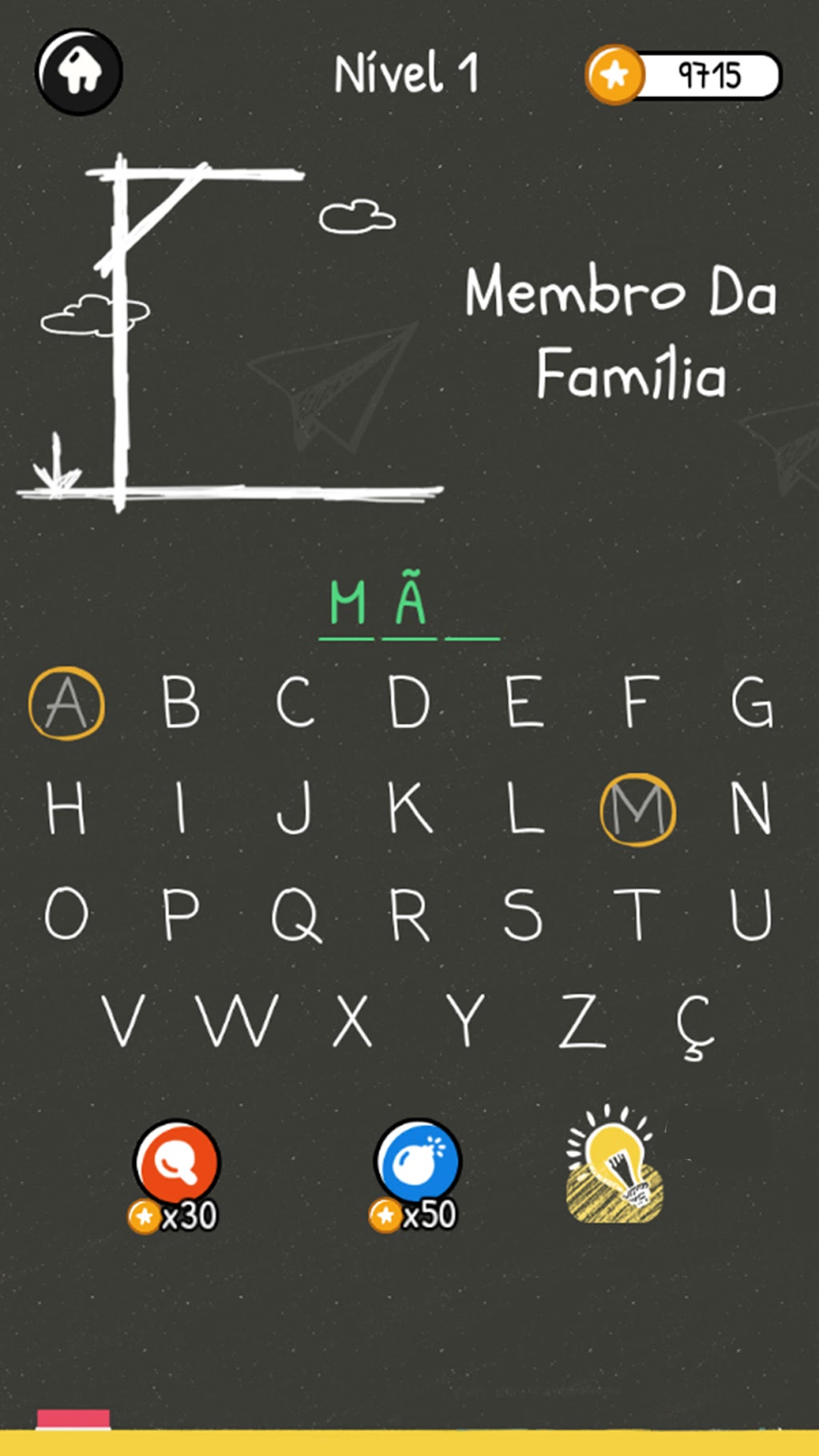Pick letter P

(x=181, y=913)
